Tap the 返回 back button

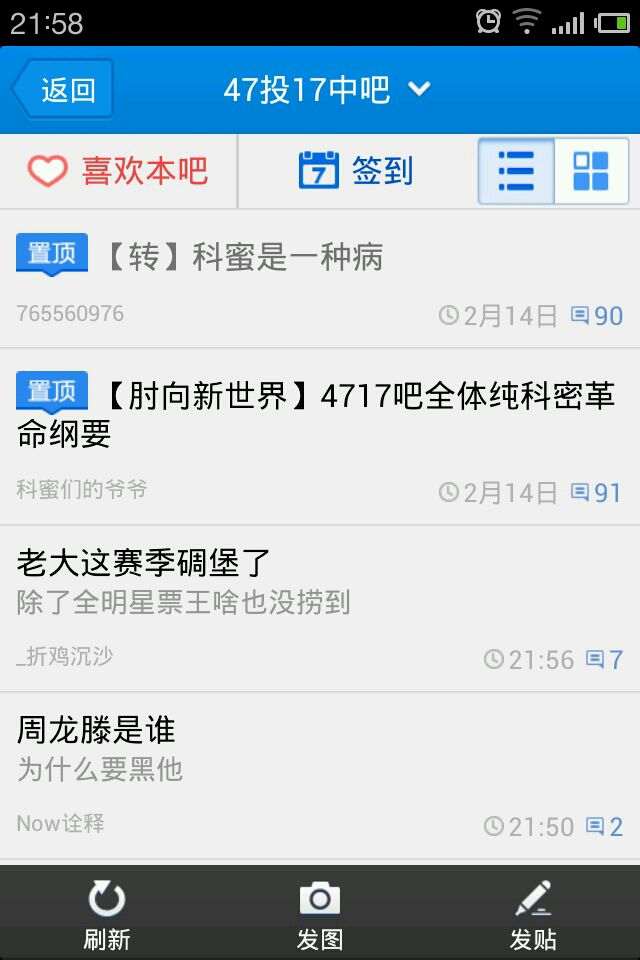coord(63,89)
